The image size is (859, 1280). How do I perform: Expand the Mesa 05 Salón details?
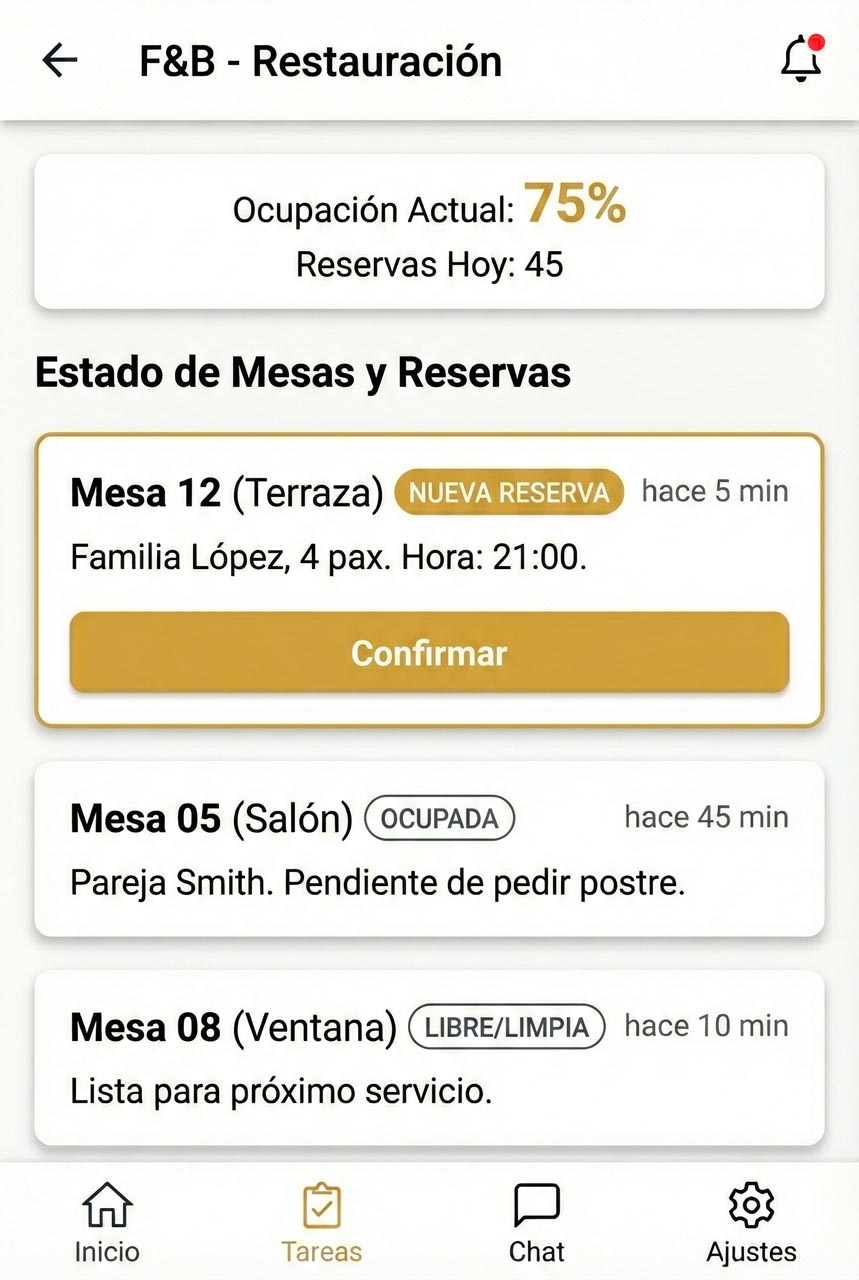coord(428,848)
